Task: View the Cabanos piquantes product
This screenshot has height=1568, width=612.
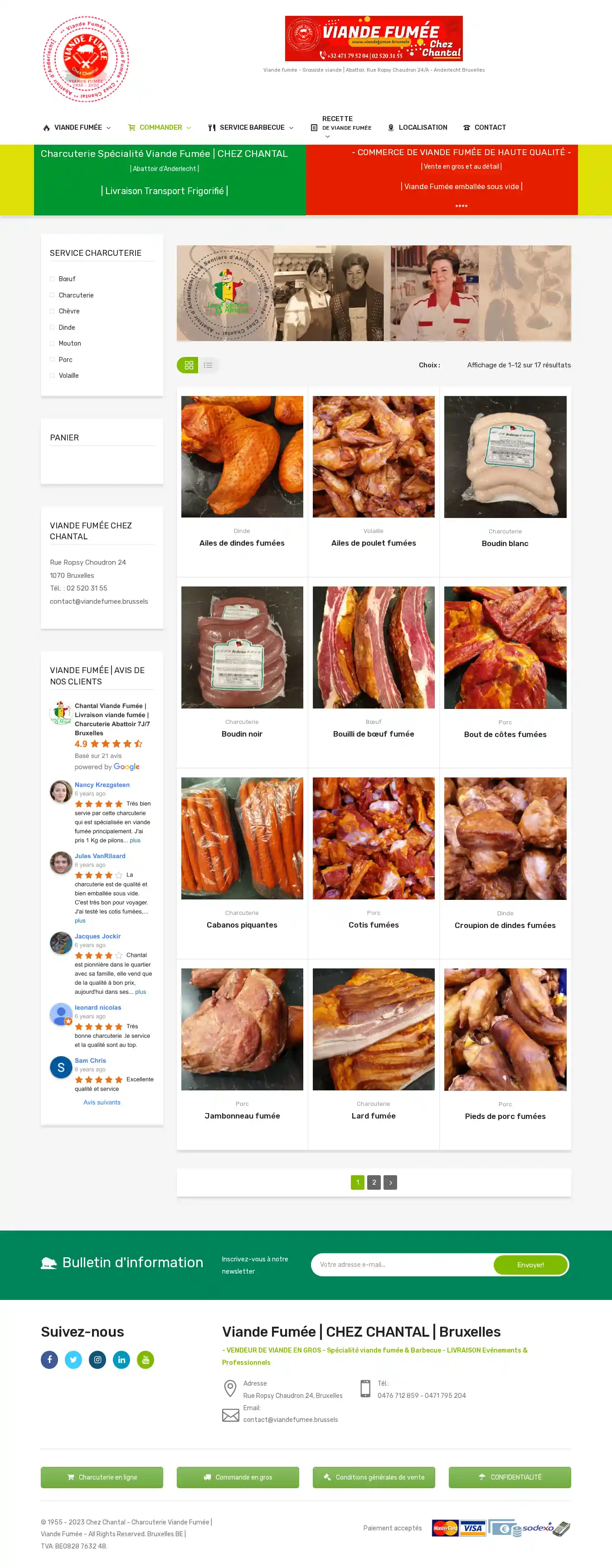Action: (x=242, y=925)
